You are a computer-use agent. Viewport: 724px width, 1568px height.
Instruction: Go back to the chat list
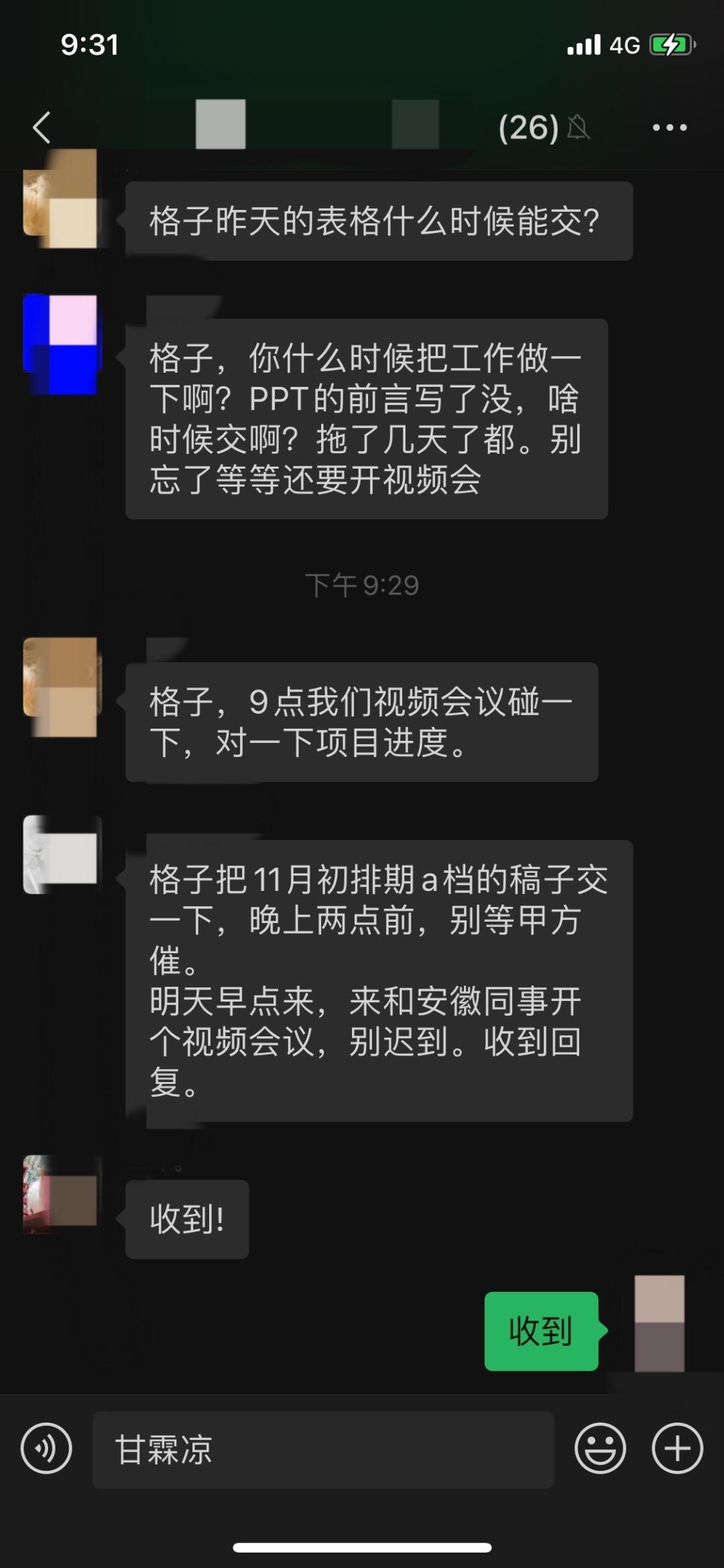[x=42, y=127]
